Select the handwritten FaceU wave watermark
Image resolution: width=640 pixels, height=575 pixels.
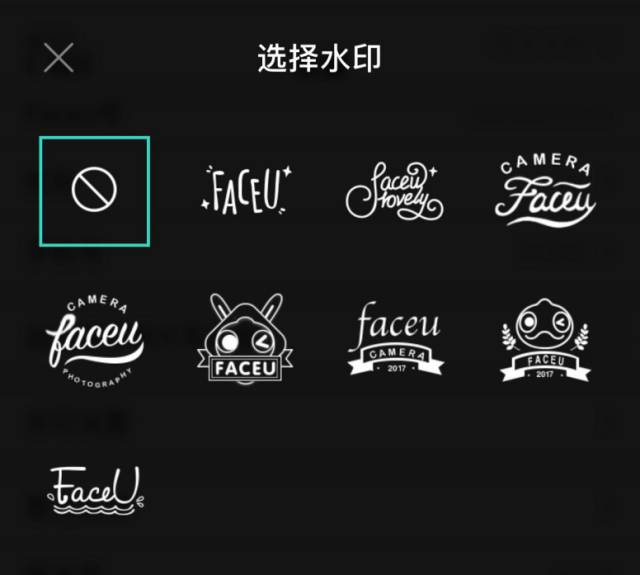click(95, 490)
